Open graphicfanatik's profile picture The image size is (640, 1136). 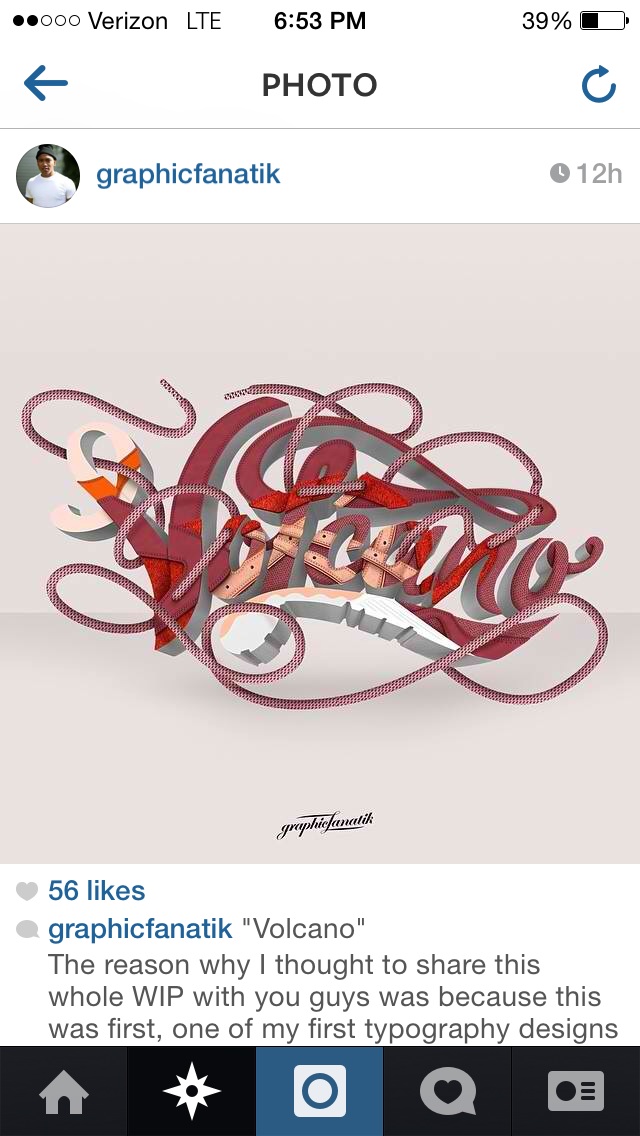pos(48,175)
